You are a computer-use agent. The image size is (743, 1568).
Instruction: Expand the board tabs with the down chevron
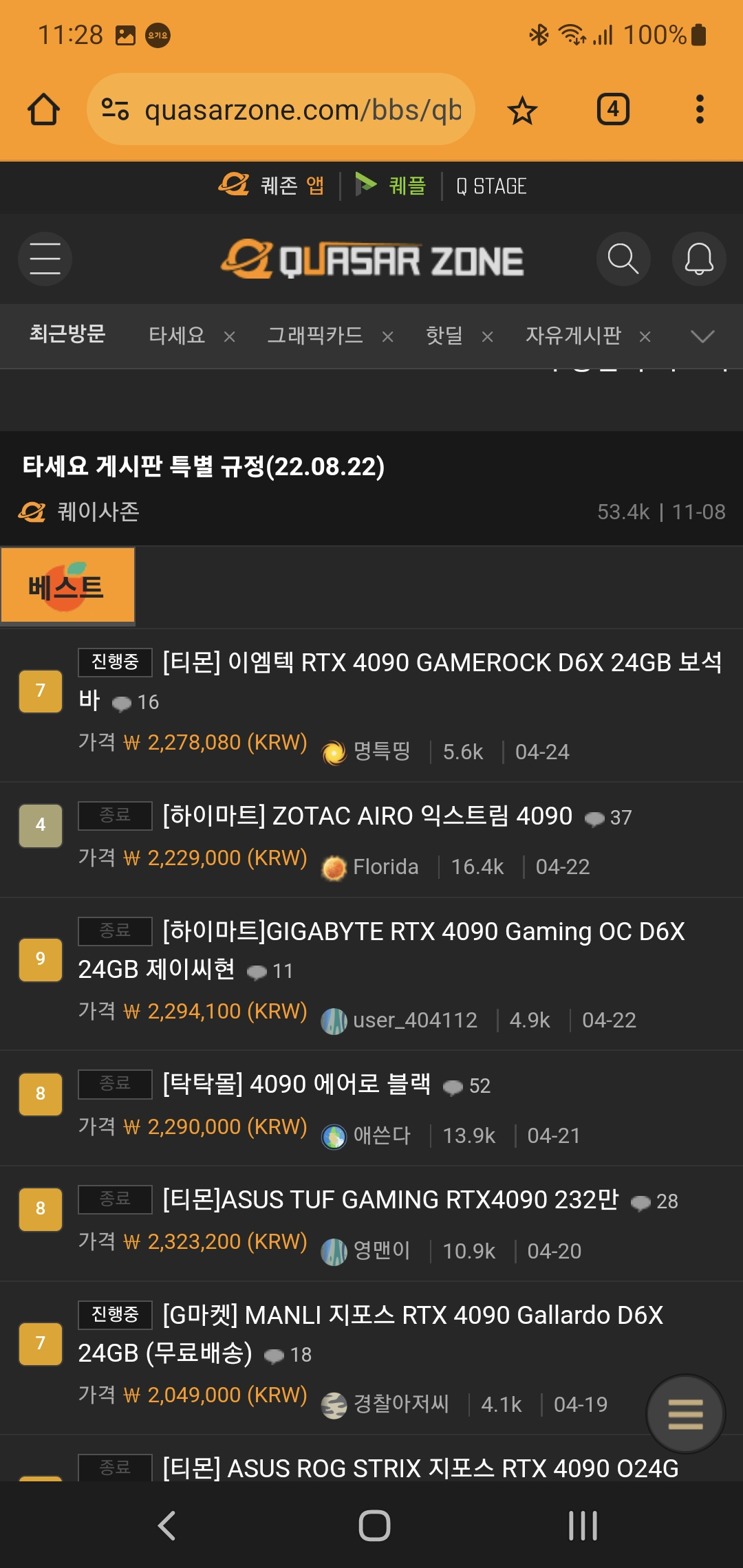[702, 336]
